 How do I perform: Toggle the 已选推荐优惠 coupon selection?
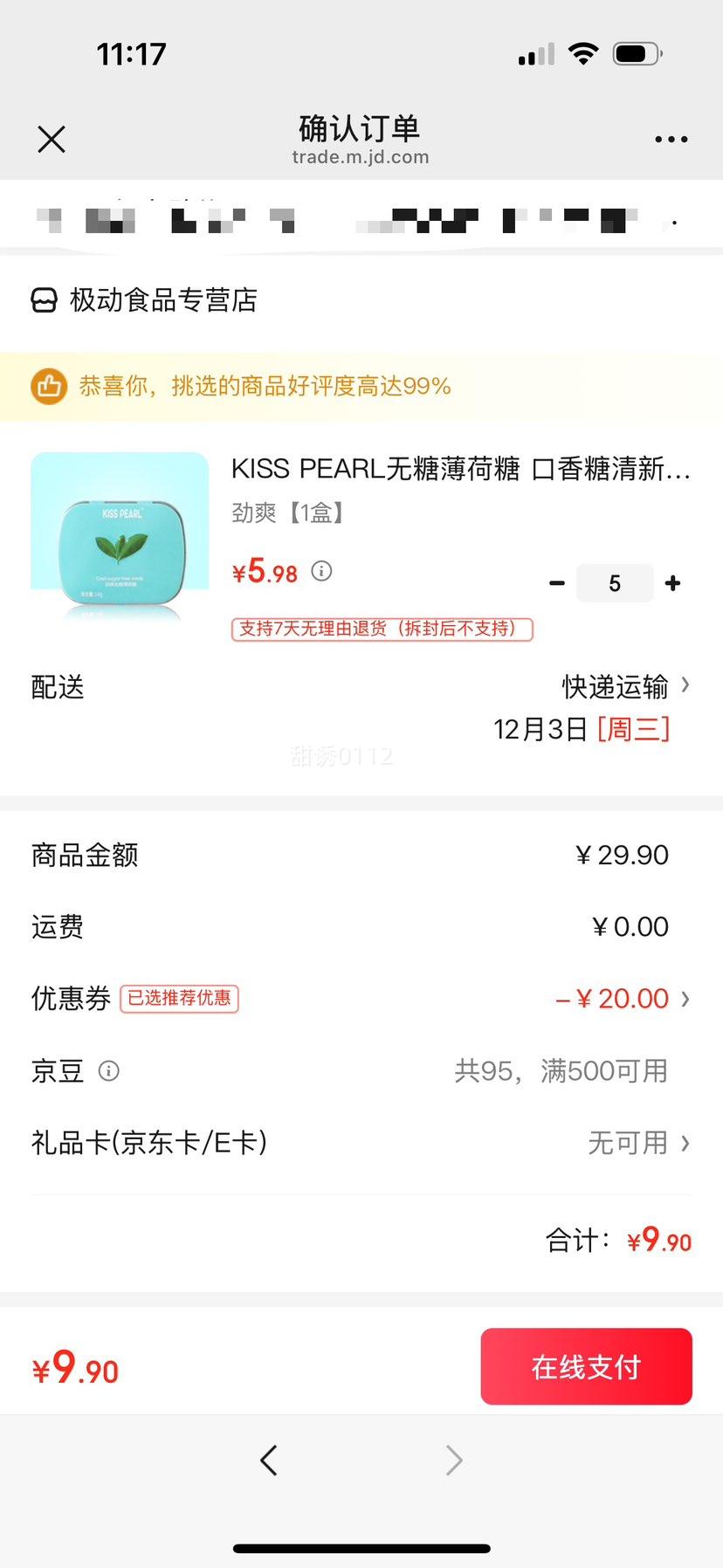(179, 999)
